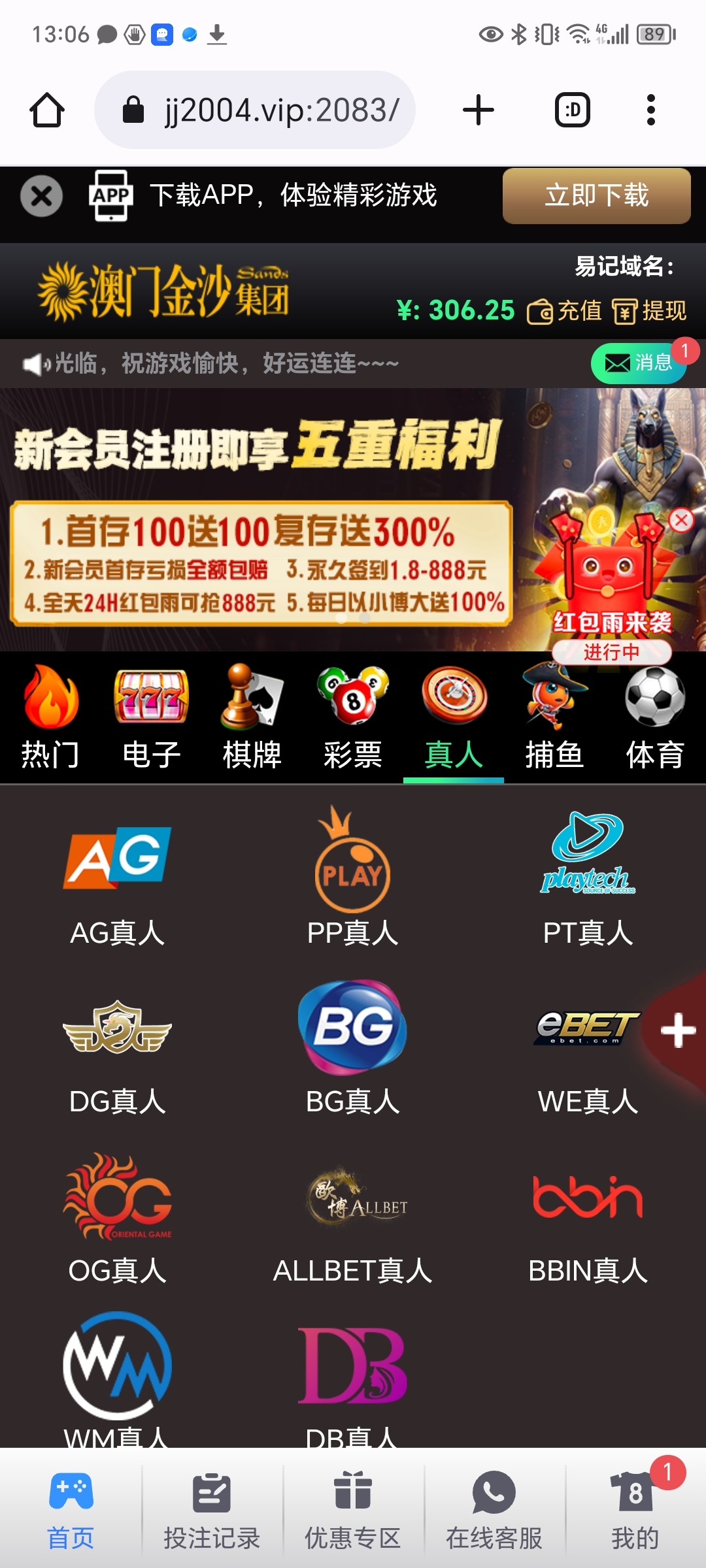Open 提现 withdrawal page
Screen dimensions: 706x1568
click(x=650, y=311)
